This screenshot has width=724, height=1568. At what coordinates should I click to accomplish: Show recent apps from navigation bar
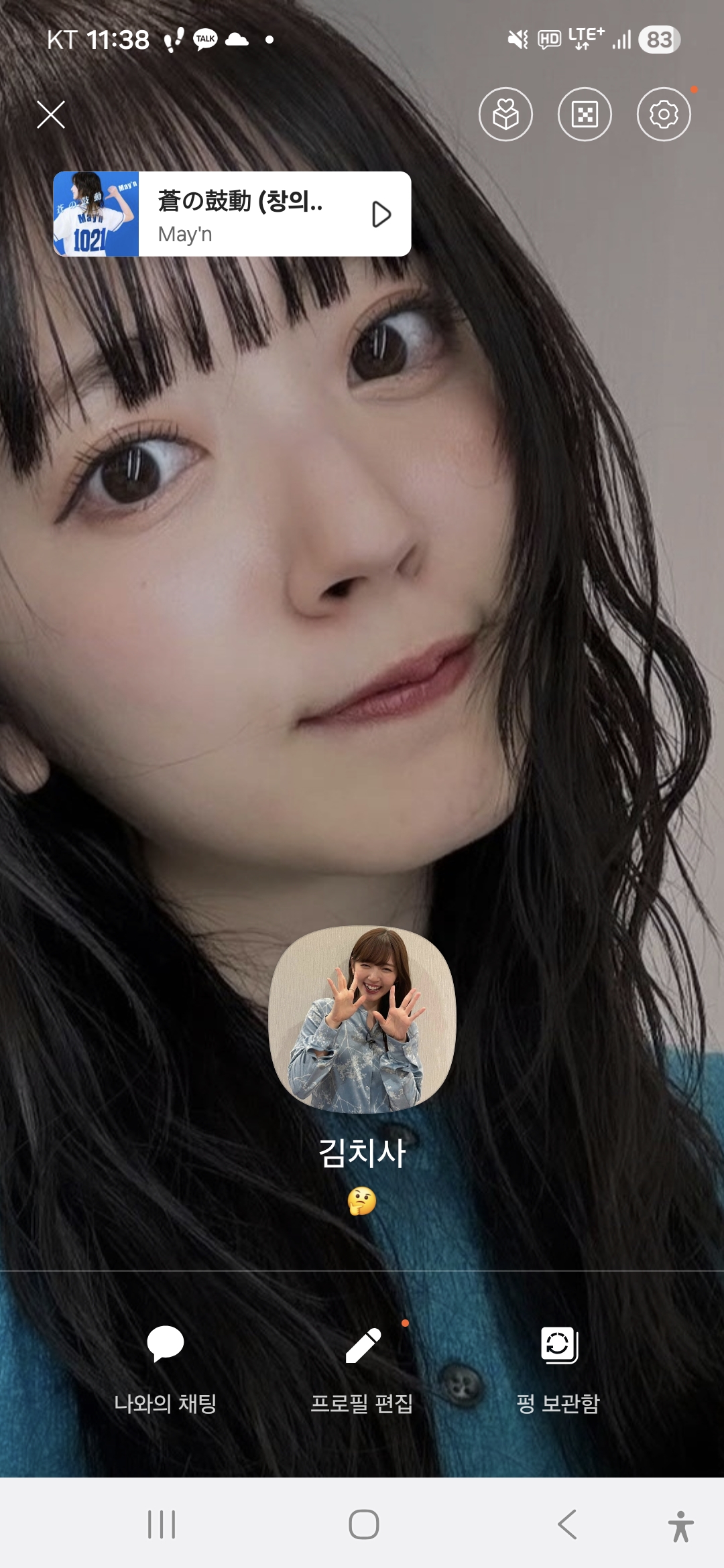pyautogui.click(x=162, y=1524)
